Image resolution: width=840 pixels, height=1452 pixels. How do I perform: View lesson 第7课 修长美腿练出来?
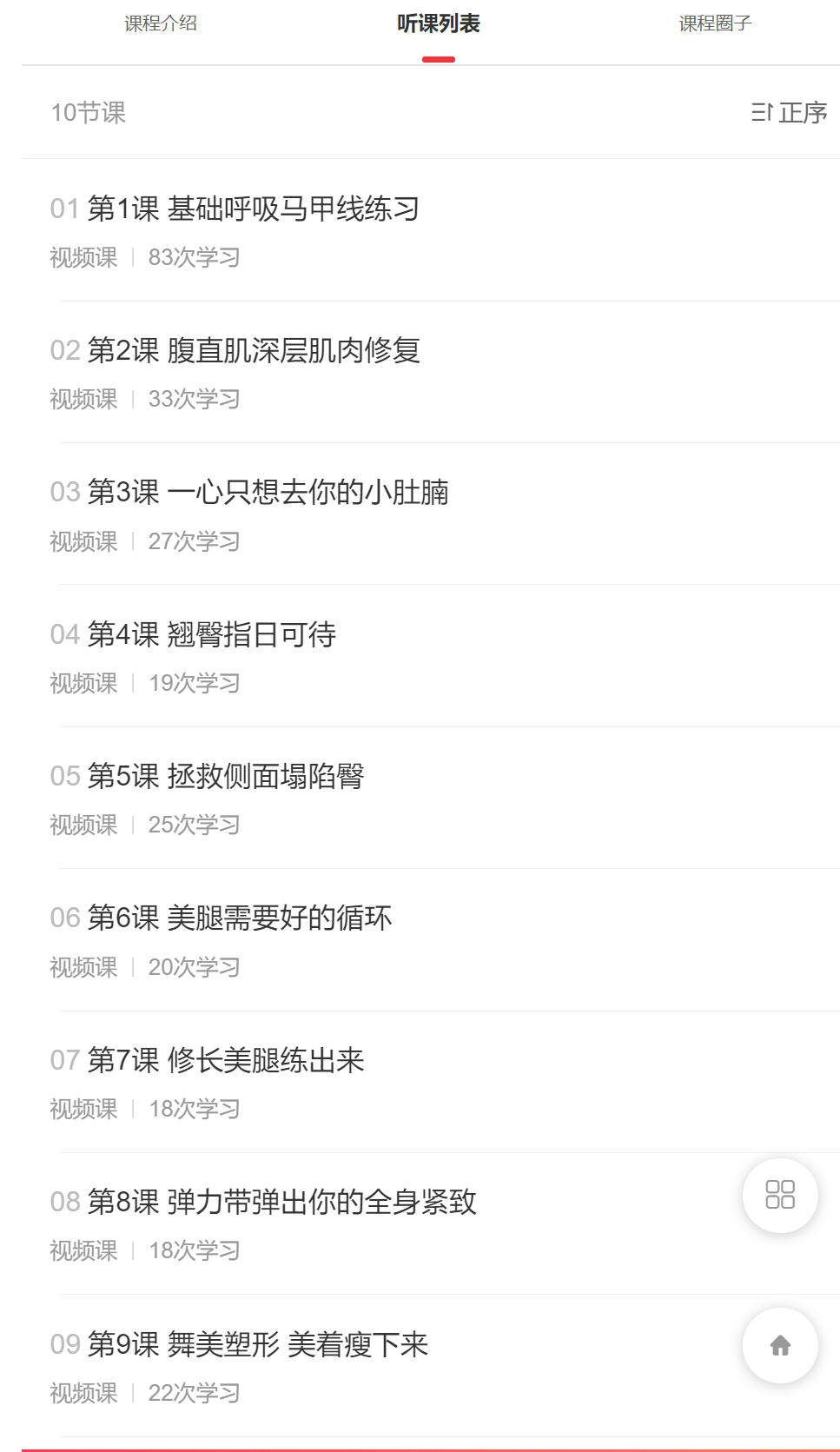point(225,1061)
